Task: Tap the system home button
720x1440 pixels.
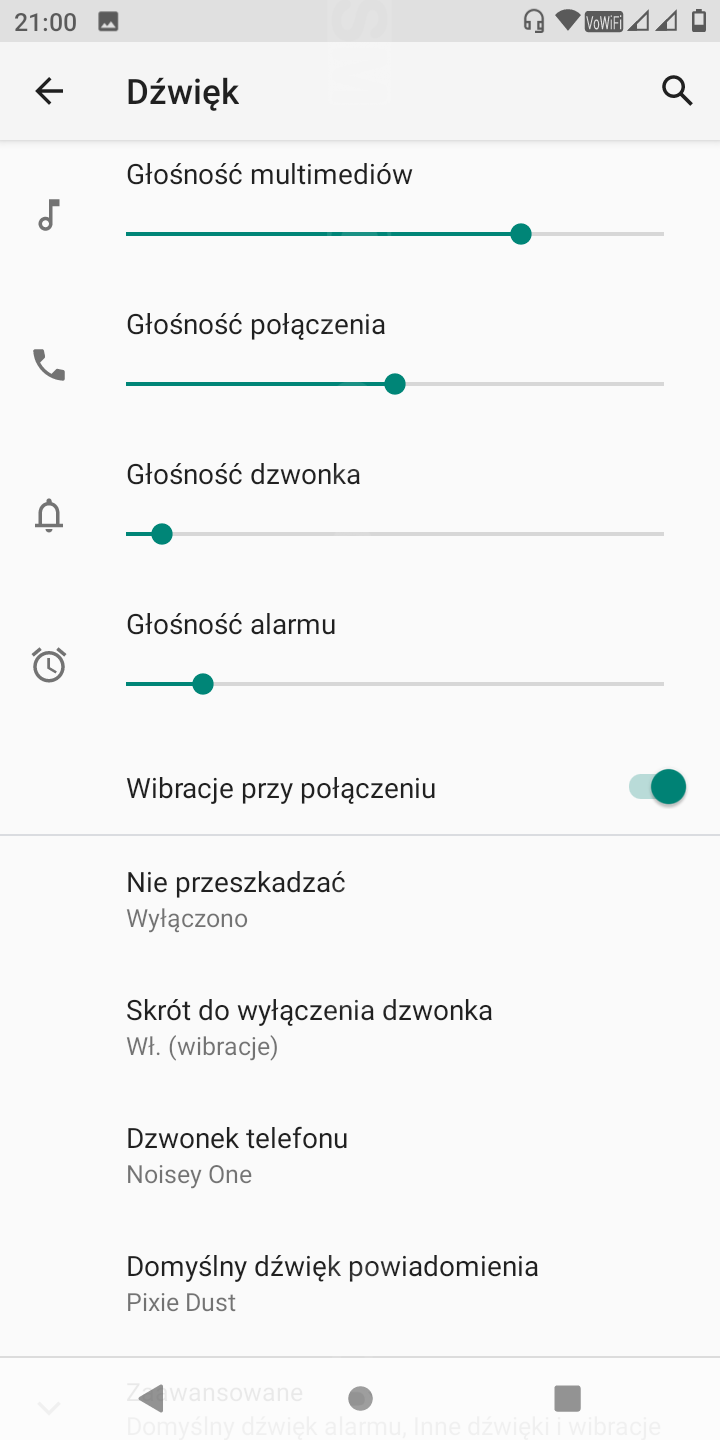Action: point(360,1397)
